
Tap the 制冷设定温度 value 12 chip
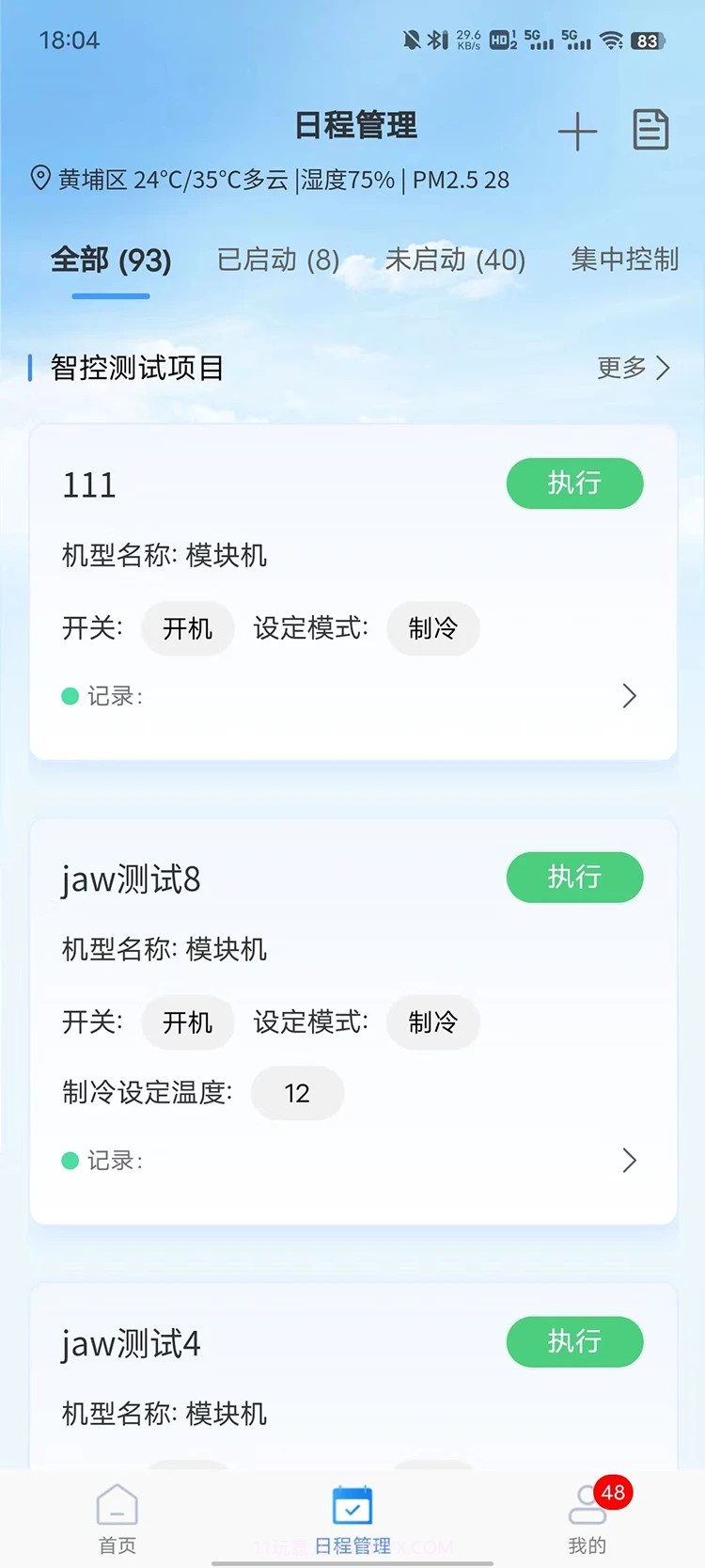pos(297,1093)
